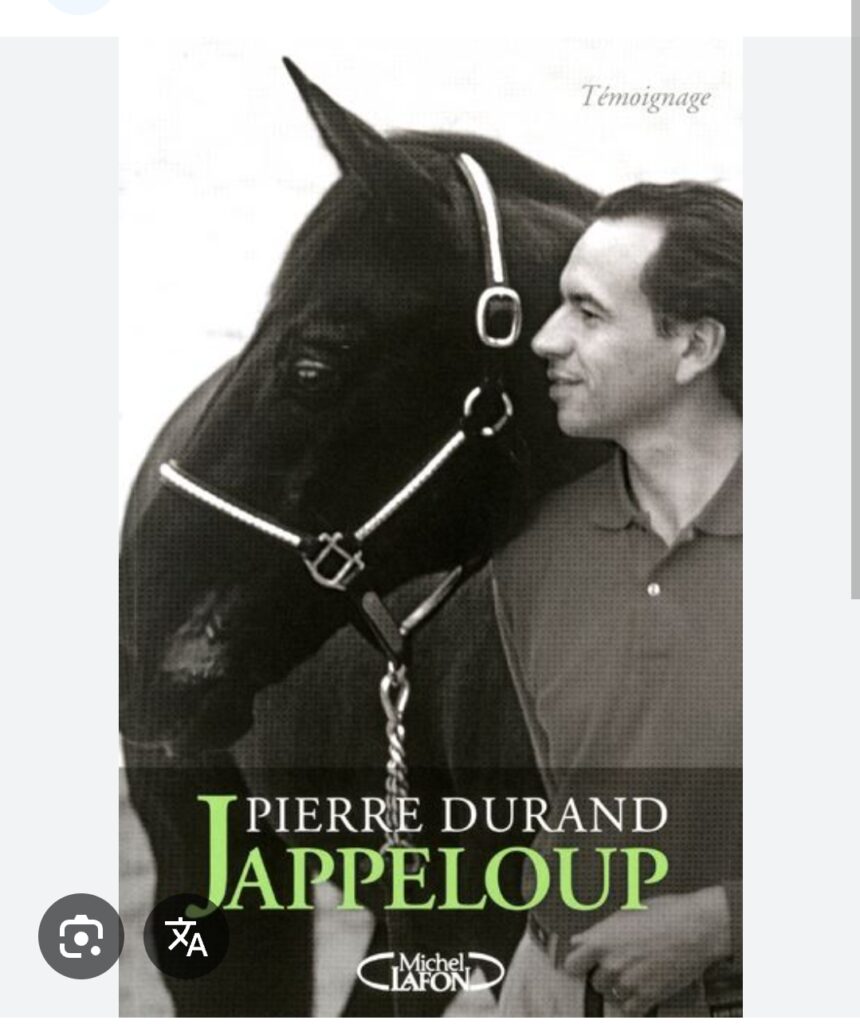Image resolution: width=860 pixels, height=1024 pixels.
Task: Translate the text in this image
Action: (x=187, y=936)
